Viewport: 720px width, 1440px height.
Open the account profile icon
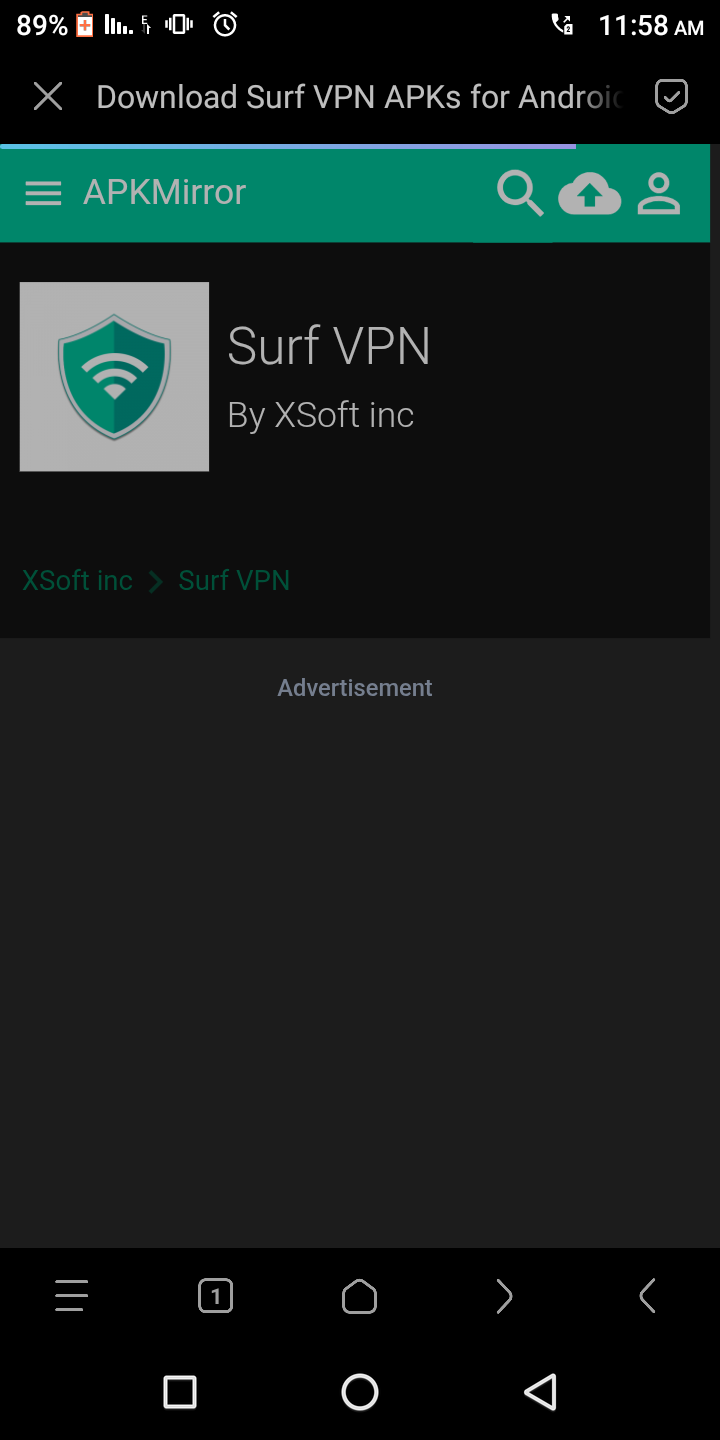[x=658, y=193]
